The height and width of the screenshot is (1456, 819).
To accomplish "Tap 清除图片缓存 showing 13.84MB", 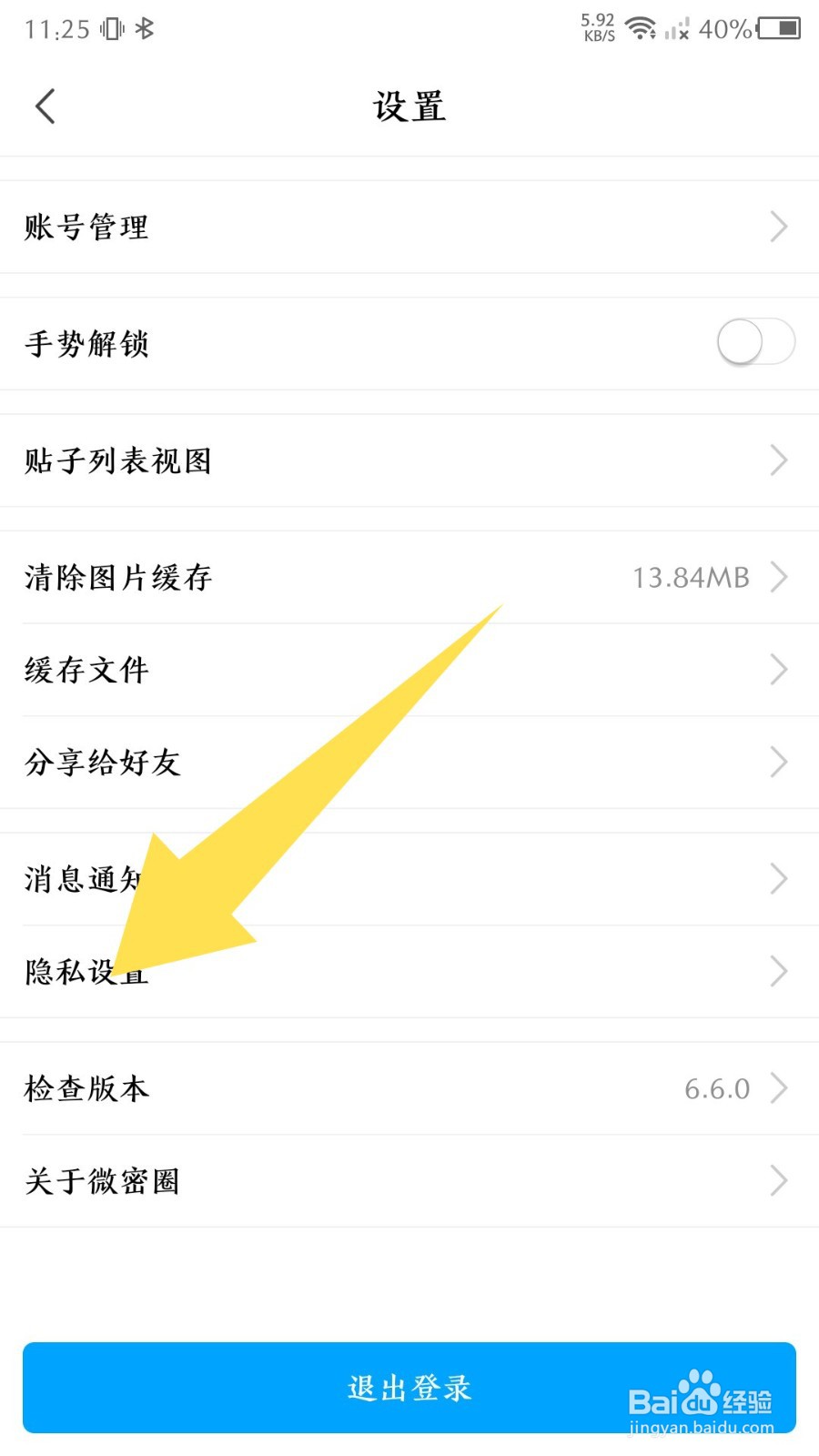I will pyautogui.click(x=409, y=577).
